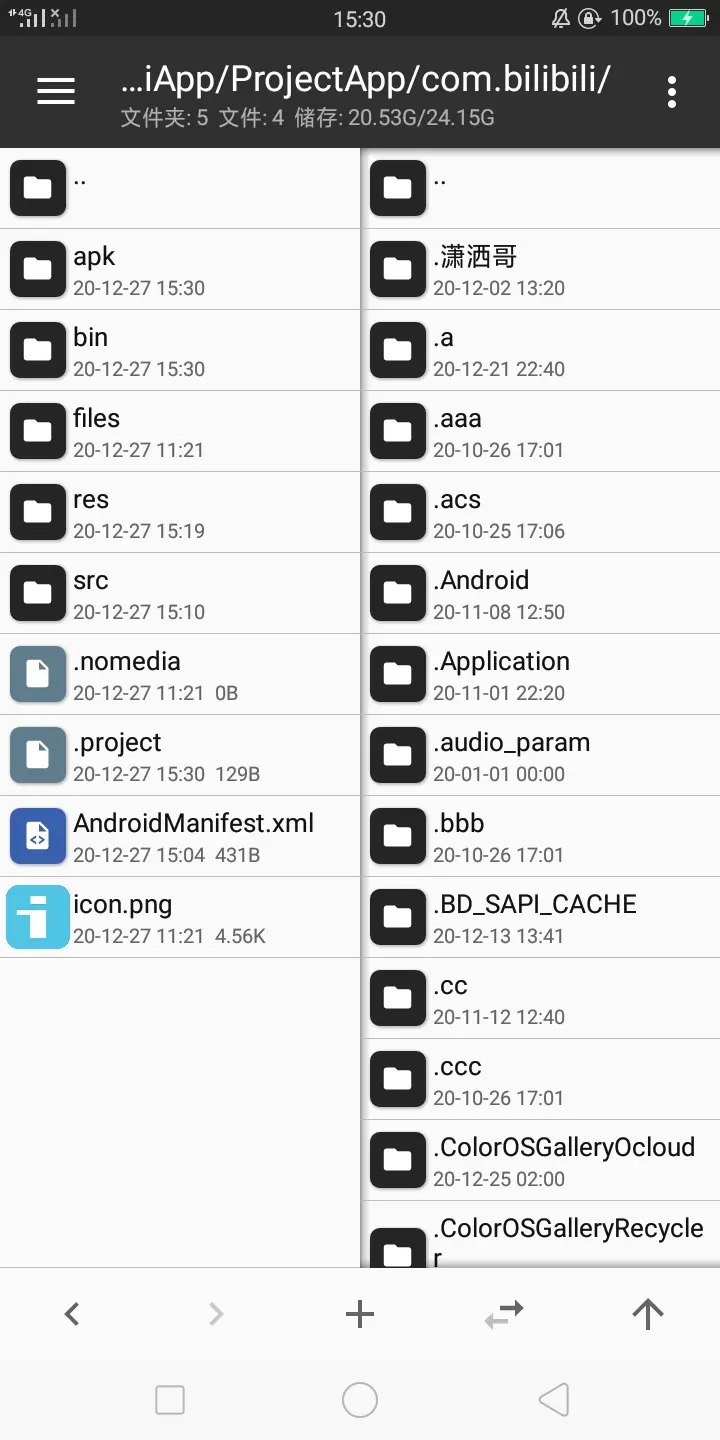Open the hamburger drawer menu
The width and height of the screenshot is (720, 1440).
click(x=56, y=92)
